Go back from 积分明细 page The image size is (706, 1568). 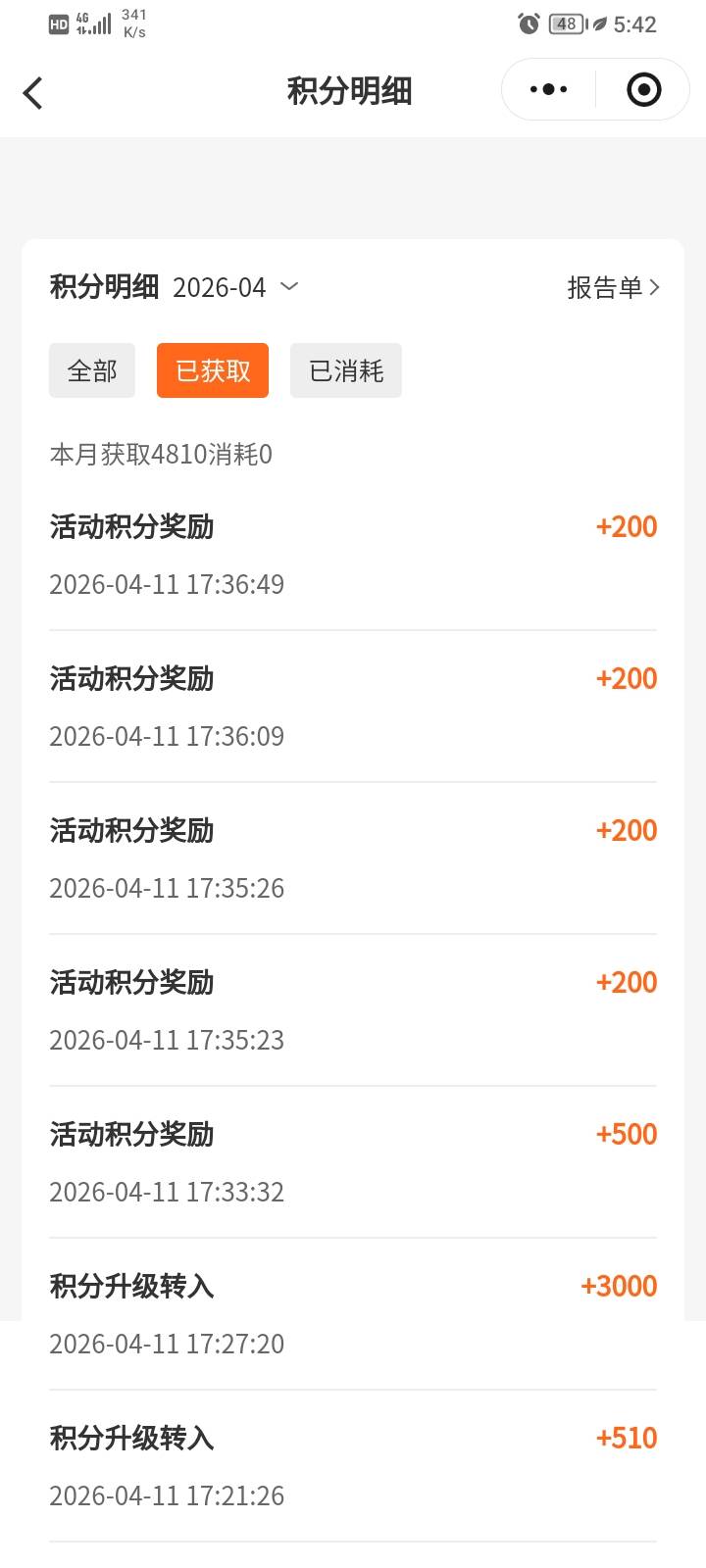click(x=33, y=93)
